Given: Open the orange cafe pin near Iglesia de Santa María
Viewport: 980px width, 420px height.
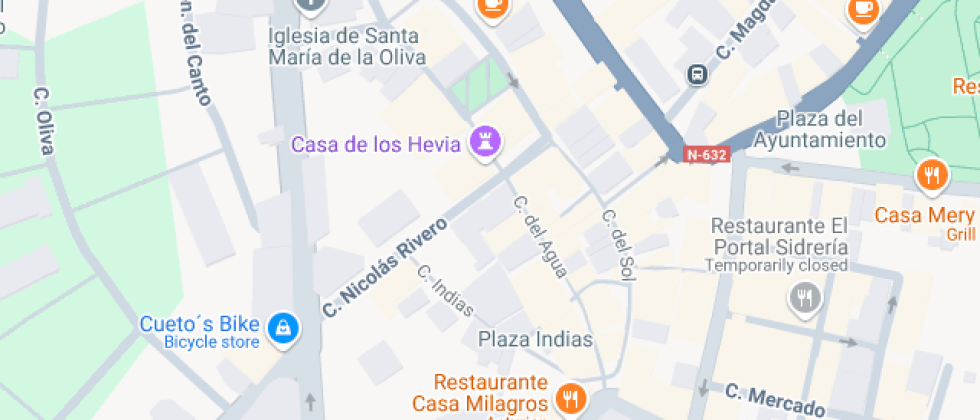Looking at the screenshot, I should [492, 6].
